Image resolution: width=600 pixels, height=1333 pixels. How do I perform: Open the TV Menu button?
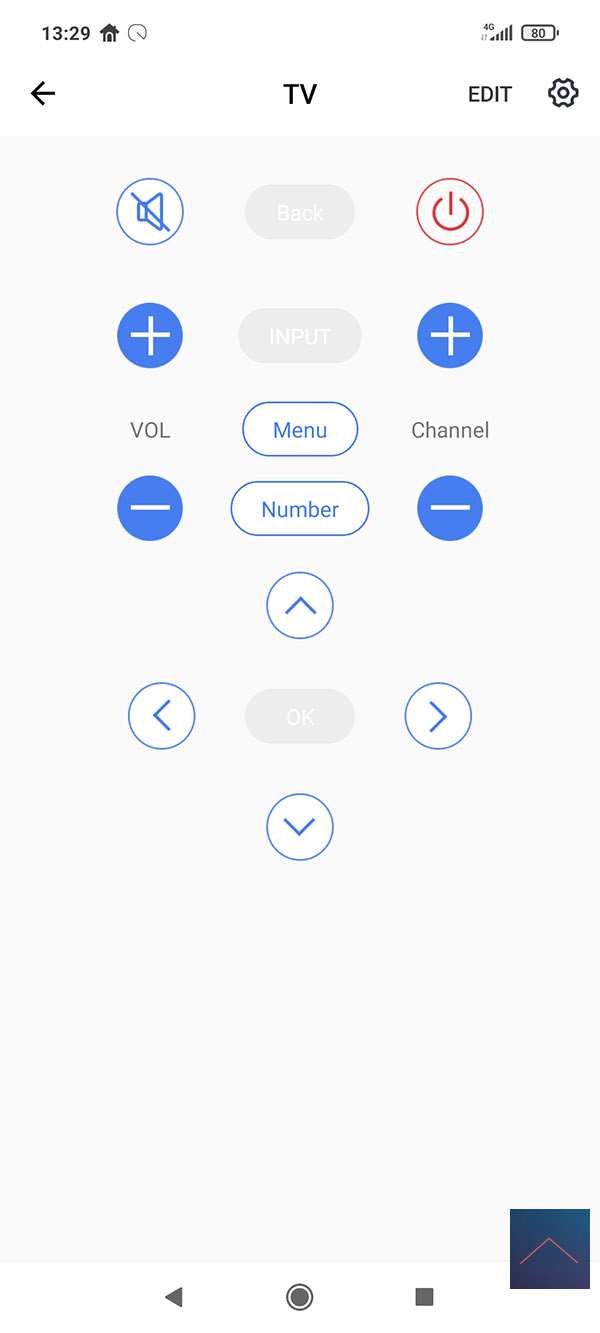tap(300, 430)
